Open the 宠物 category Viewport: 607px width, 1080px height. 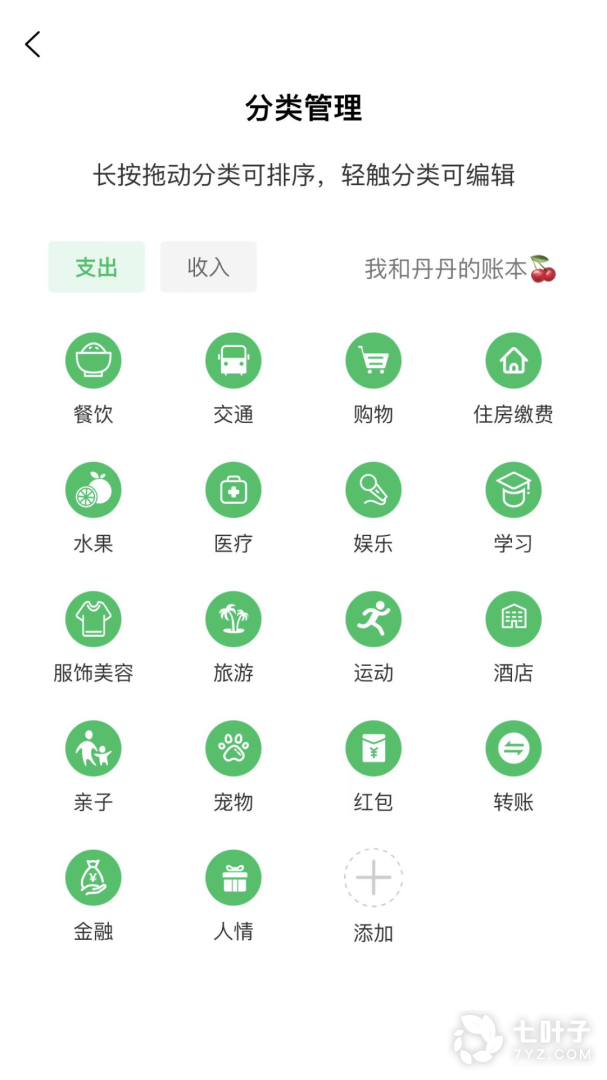pyautogui.click(x=233, y=748)
